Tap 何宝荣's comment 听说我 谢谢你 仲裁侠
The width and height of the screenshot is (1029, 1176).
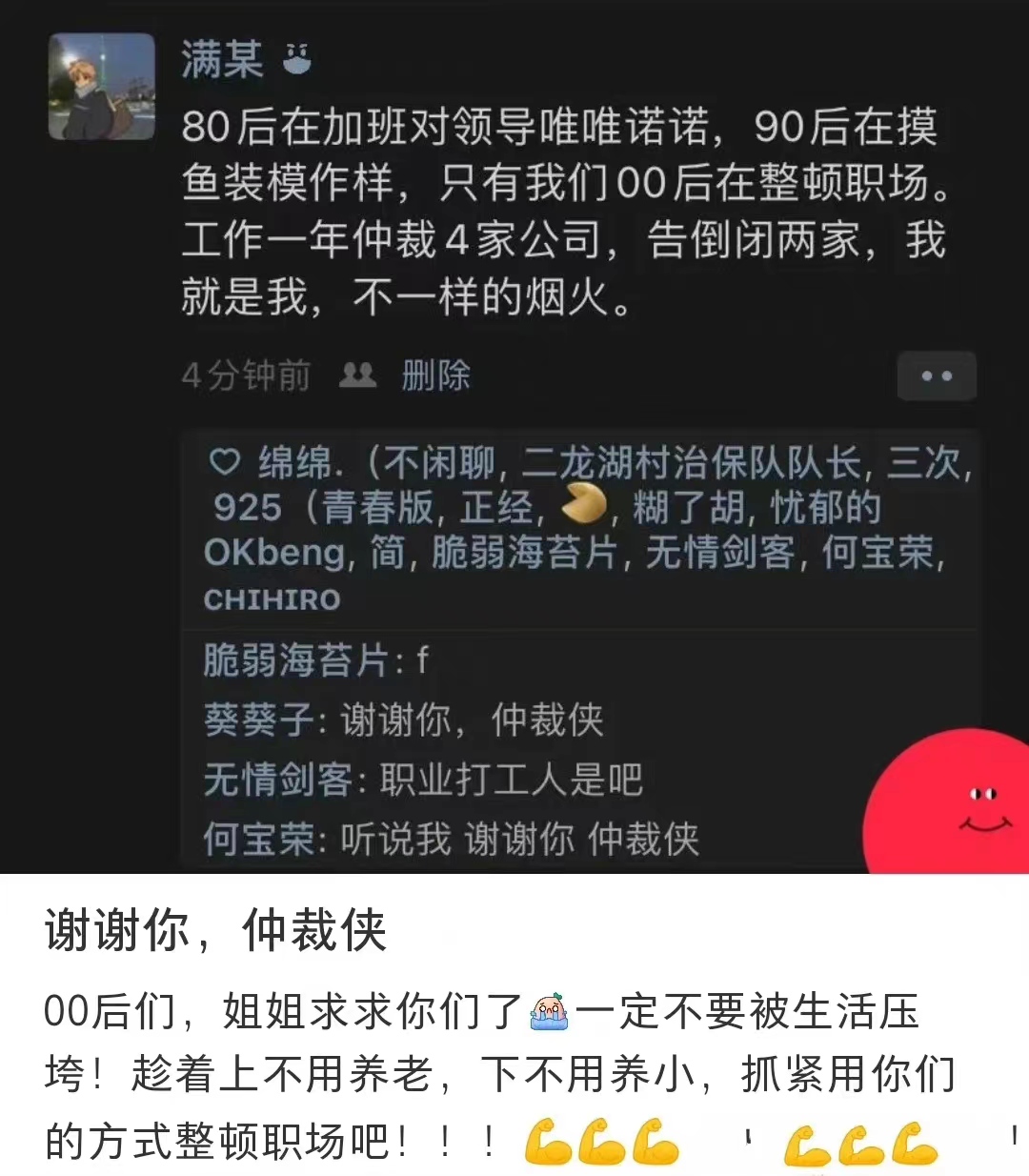448,841
